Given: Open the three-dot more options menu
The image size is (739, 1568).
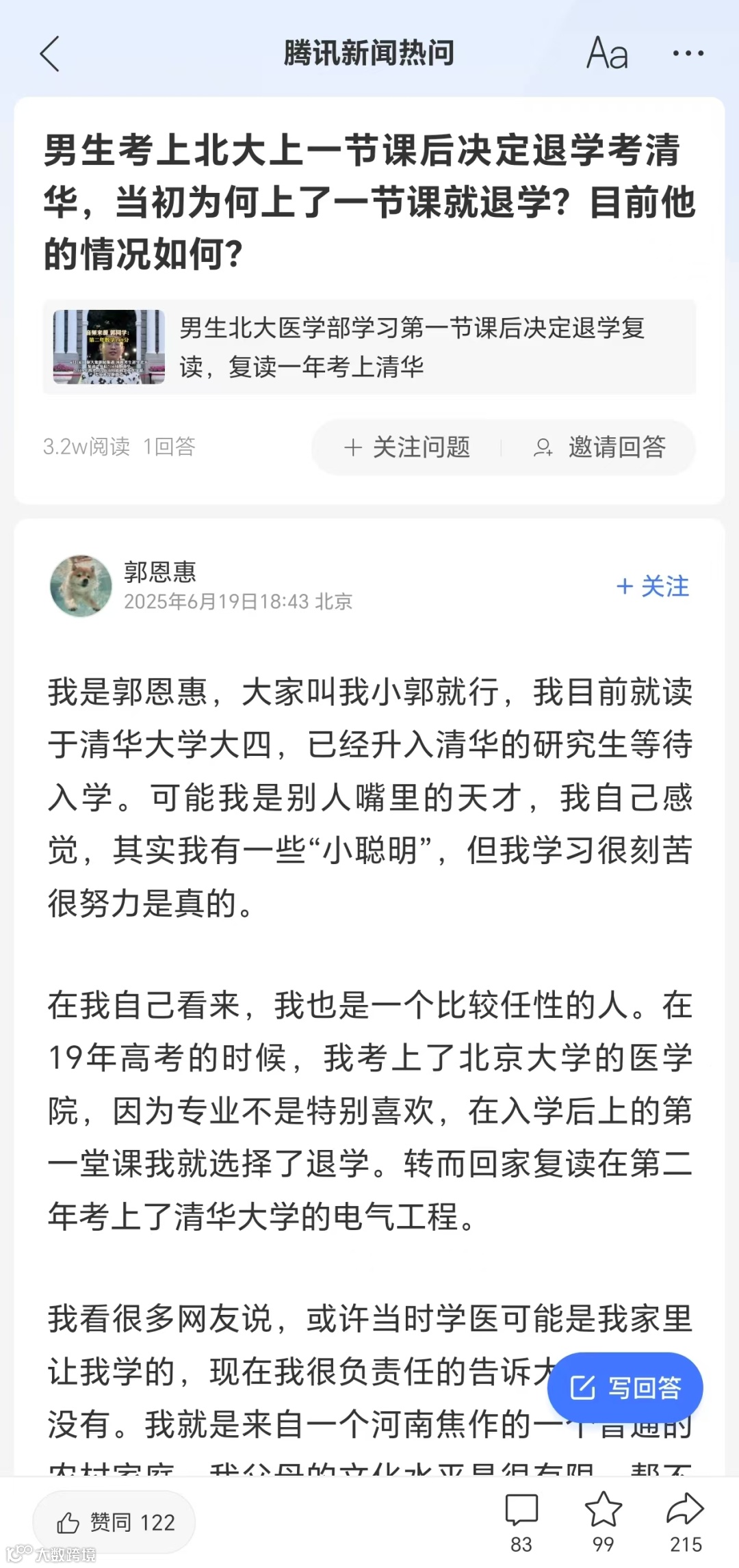Looking at the screenshot, I should [x=688, y=53].
